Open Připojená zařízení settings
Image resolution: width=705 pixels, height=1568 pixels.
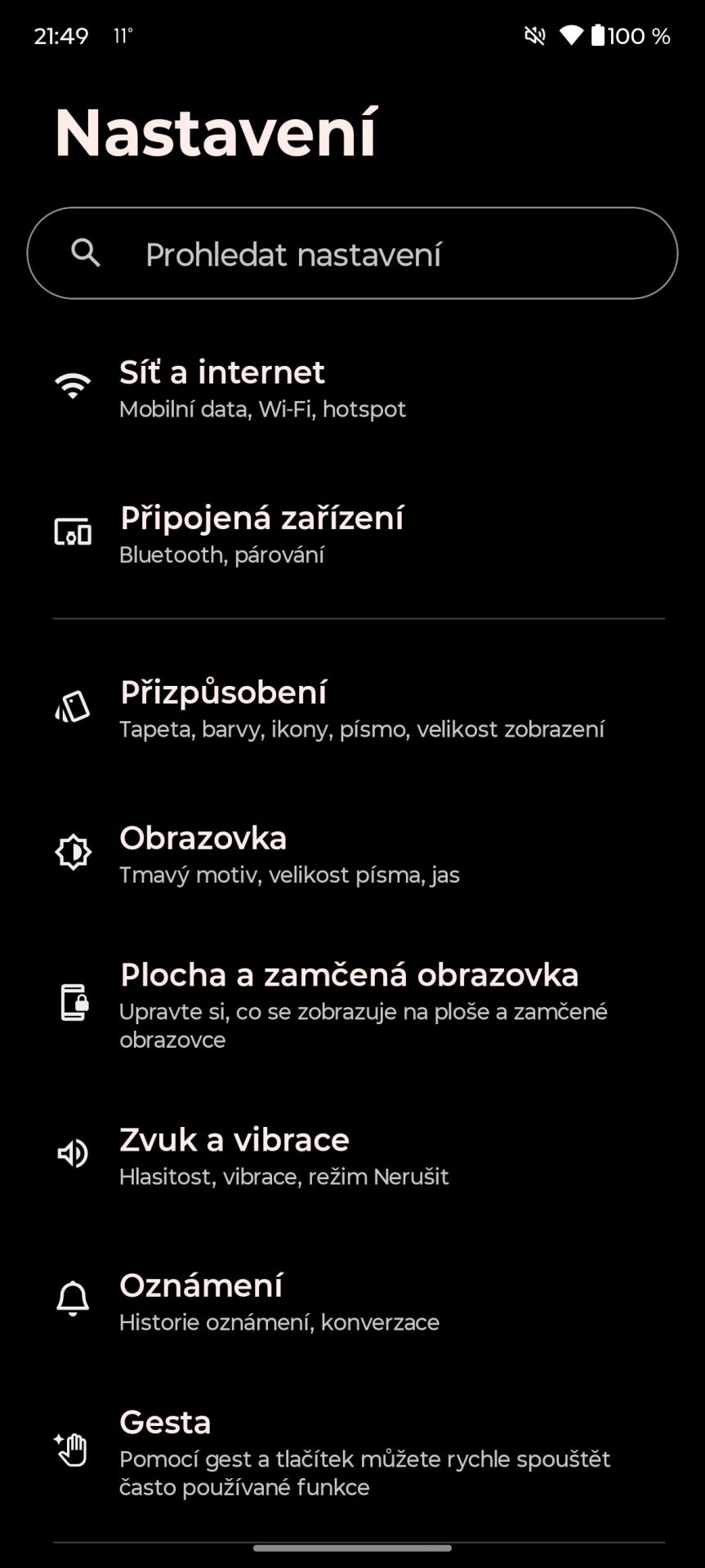(352, 534)
